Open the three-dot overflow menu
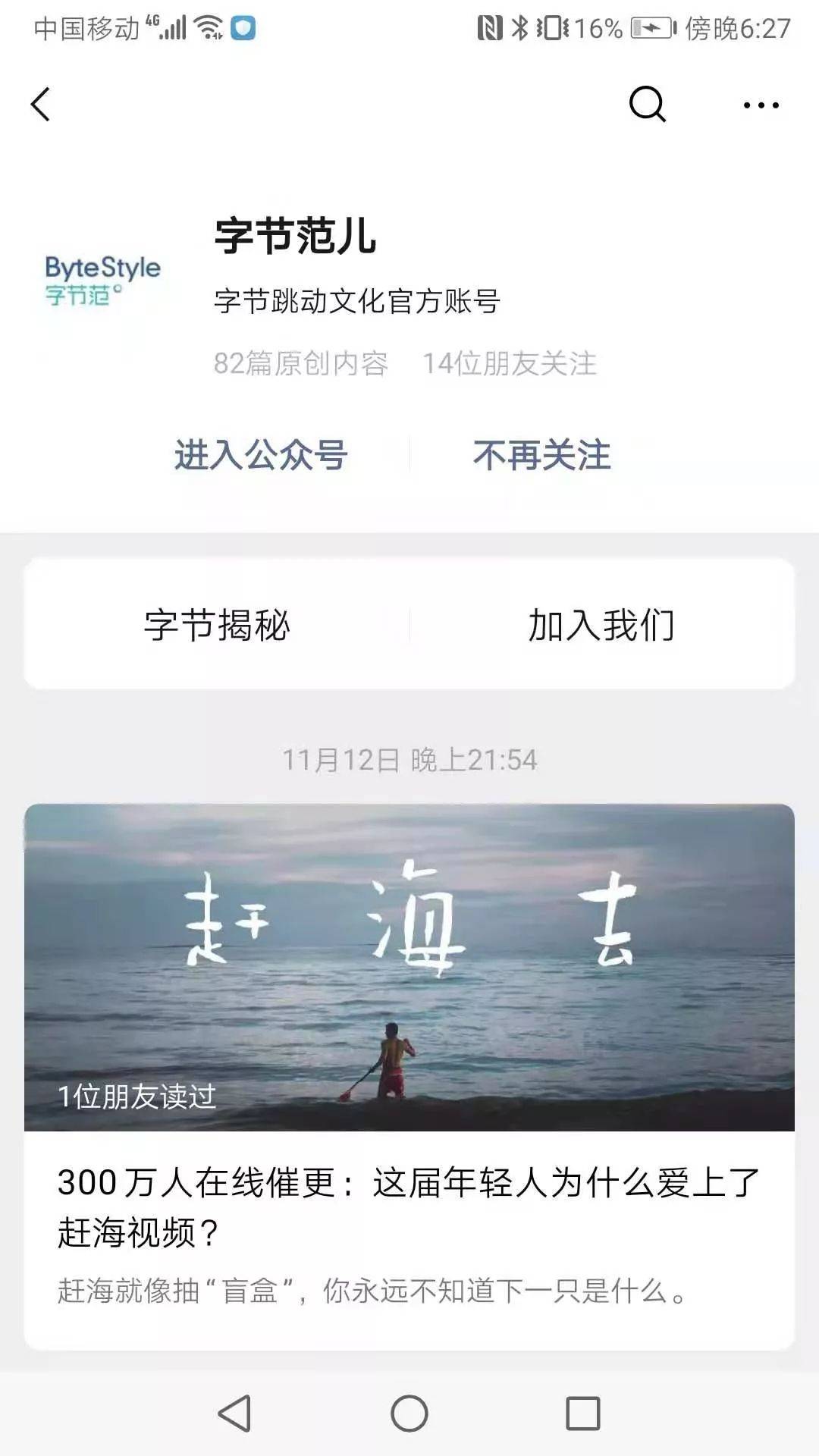This screenshot has height=1456, width=819. coord(761,105)
